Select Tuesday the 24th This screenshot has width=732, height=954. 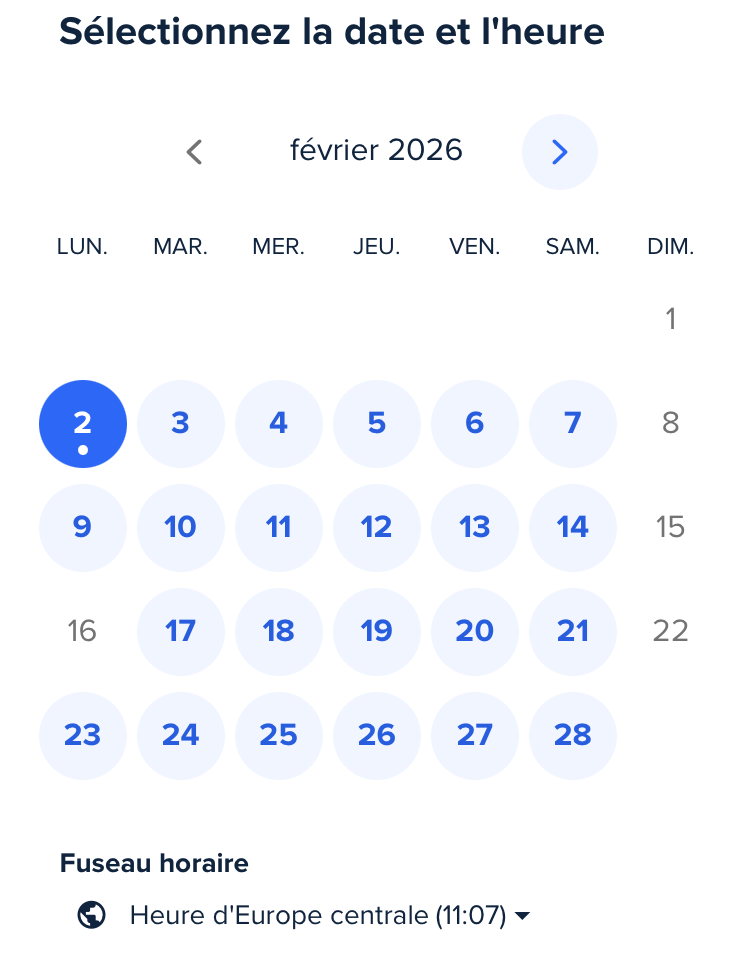tap(180, 735)
